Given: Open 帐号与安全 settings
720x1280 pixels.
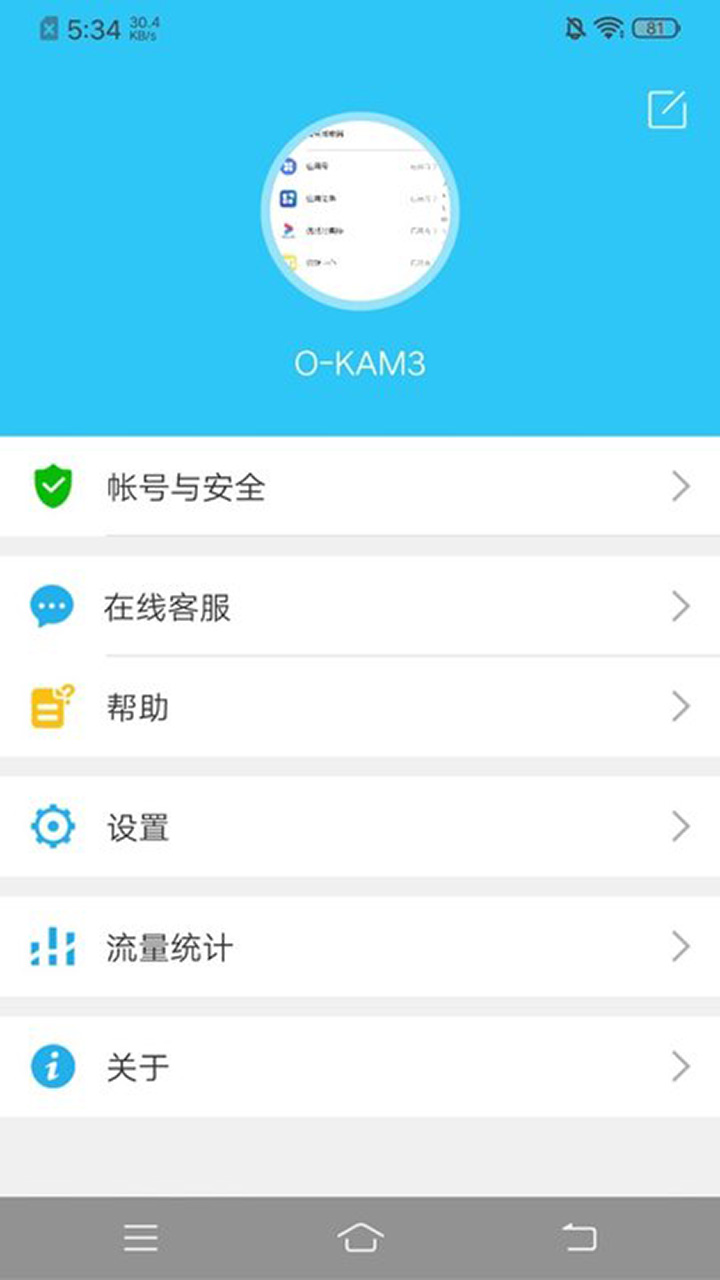Looking at the screenshot, I should [360, 486].
